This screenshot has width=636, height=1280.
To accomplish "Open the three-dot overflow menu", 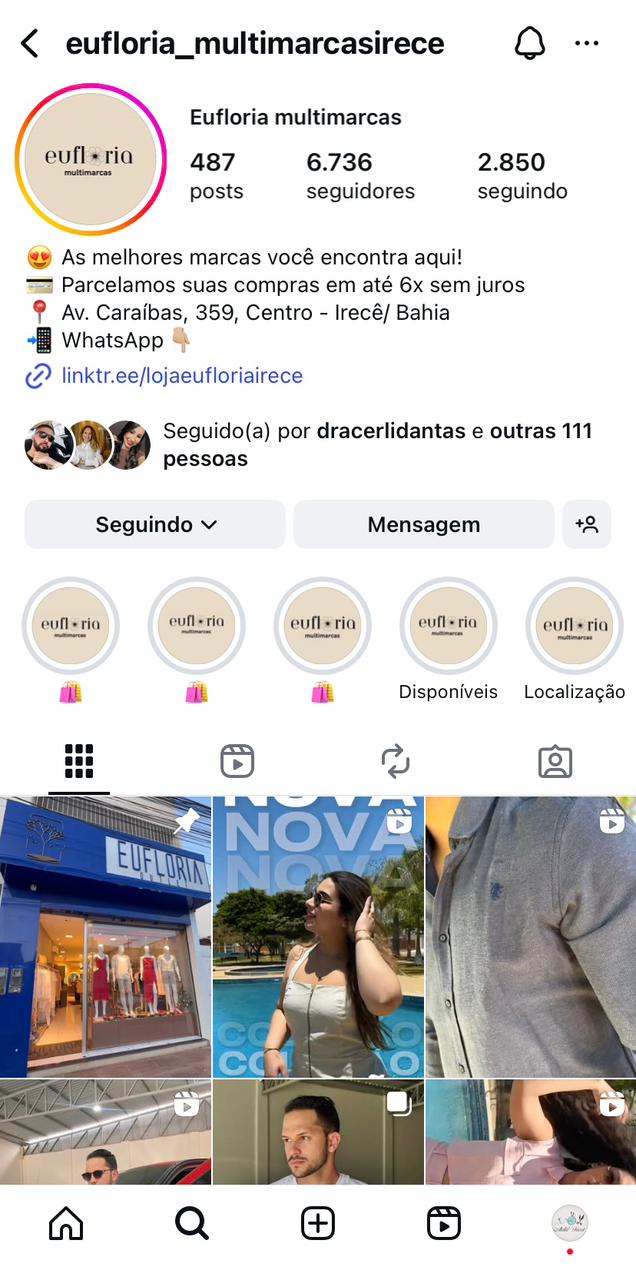I will [x=587, y=44].
